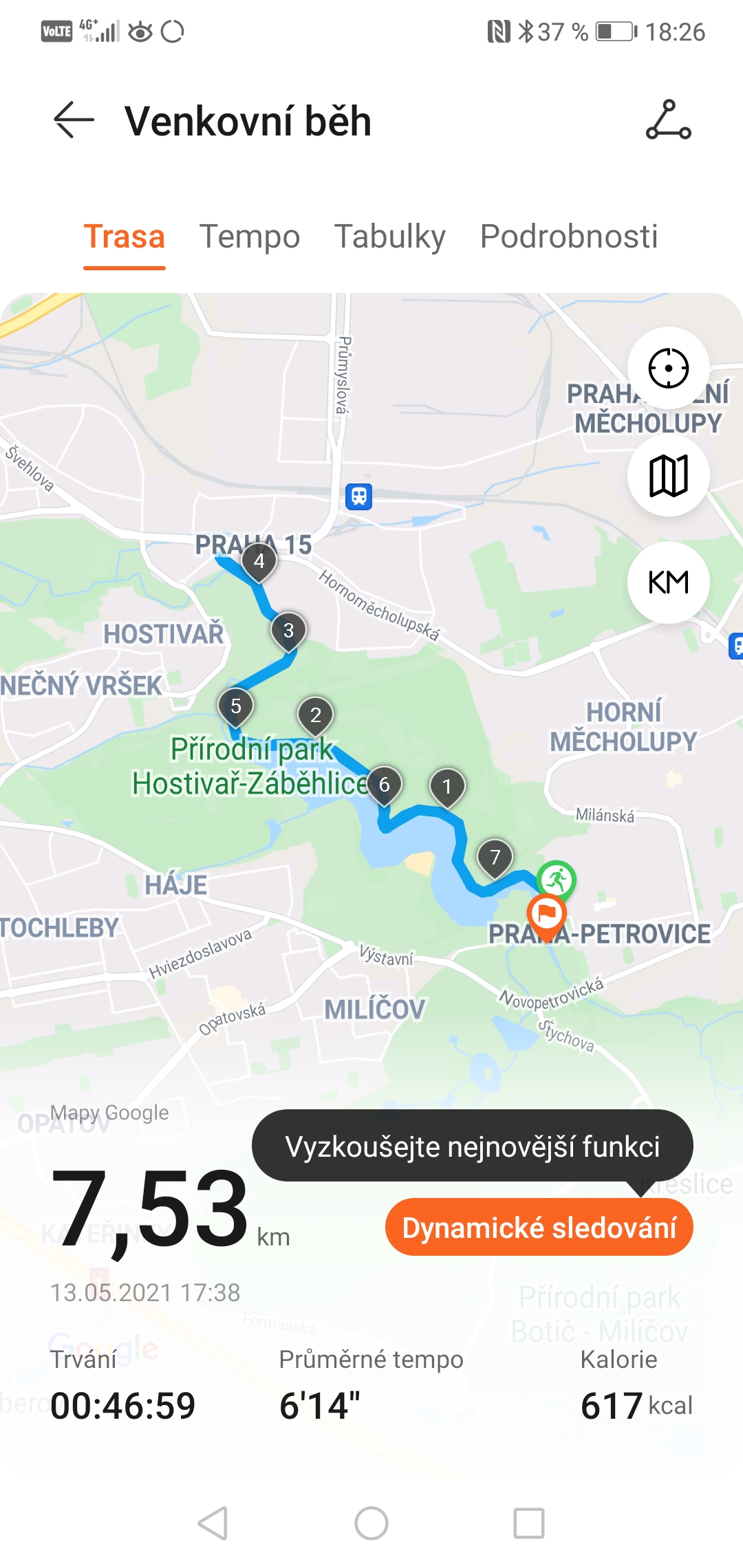
Task: Select the Trasa tab
Action: tap(125, 237)
